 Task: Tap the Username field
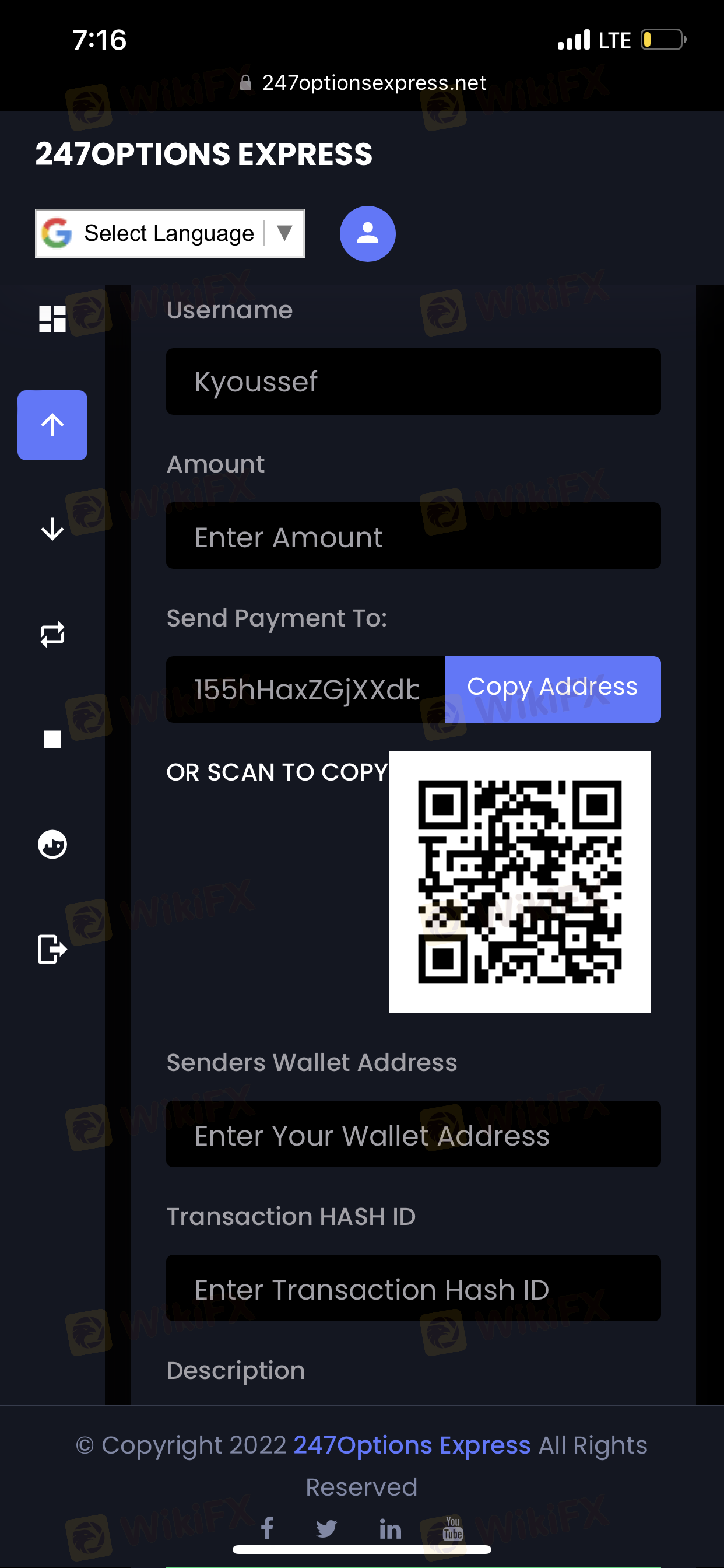413,381
